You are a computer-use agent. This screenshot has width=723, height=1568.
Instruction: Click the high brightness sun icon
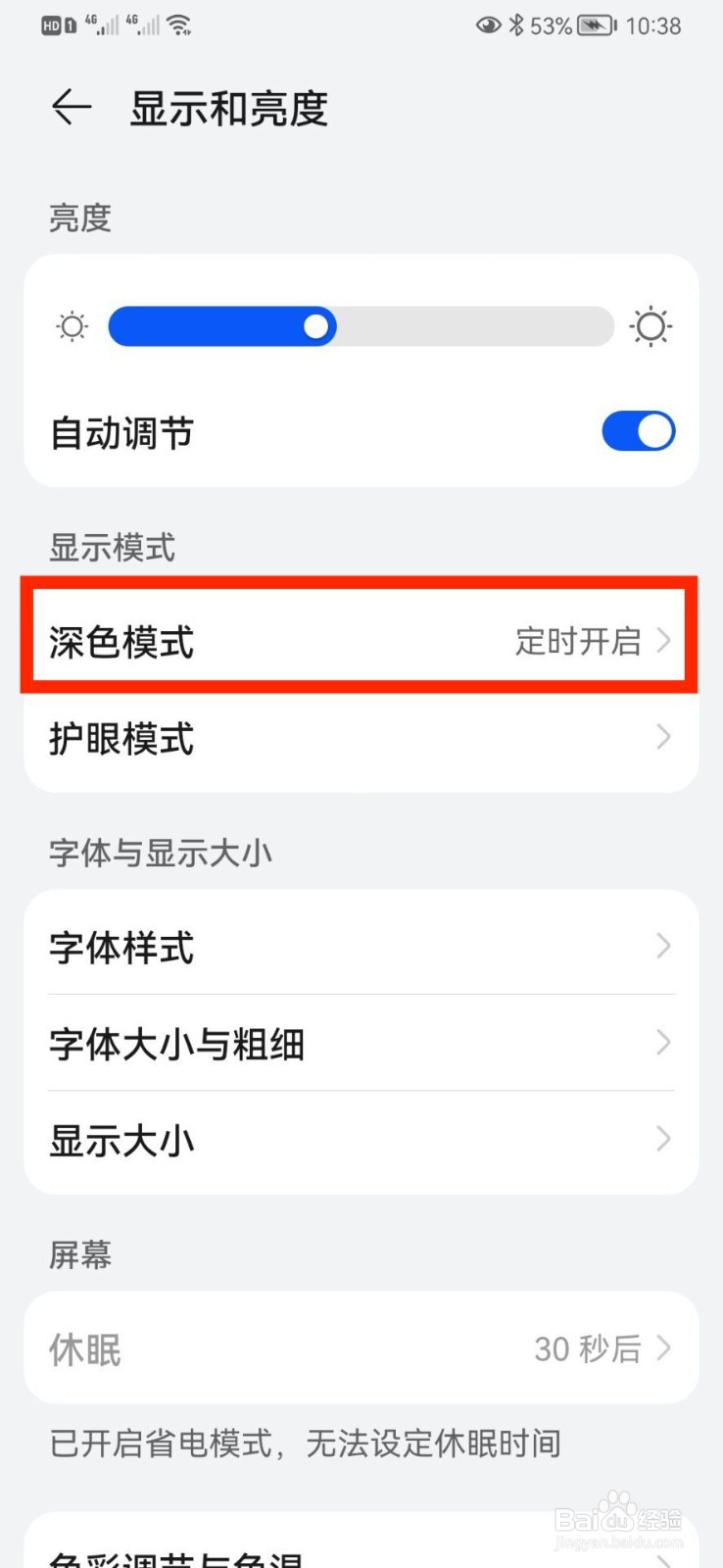pos(651,326)
